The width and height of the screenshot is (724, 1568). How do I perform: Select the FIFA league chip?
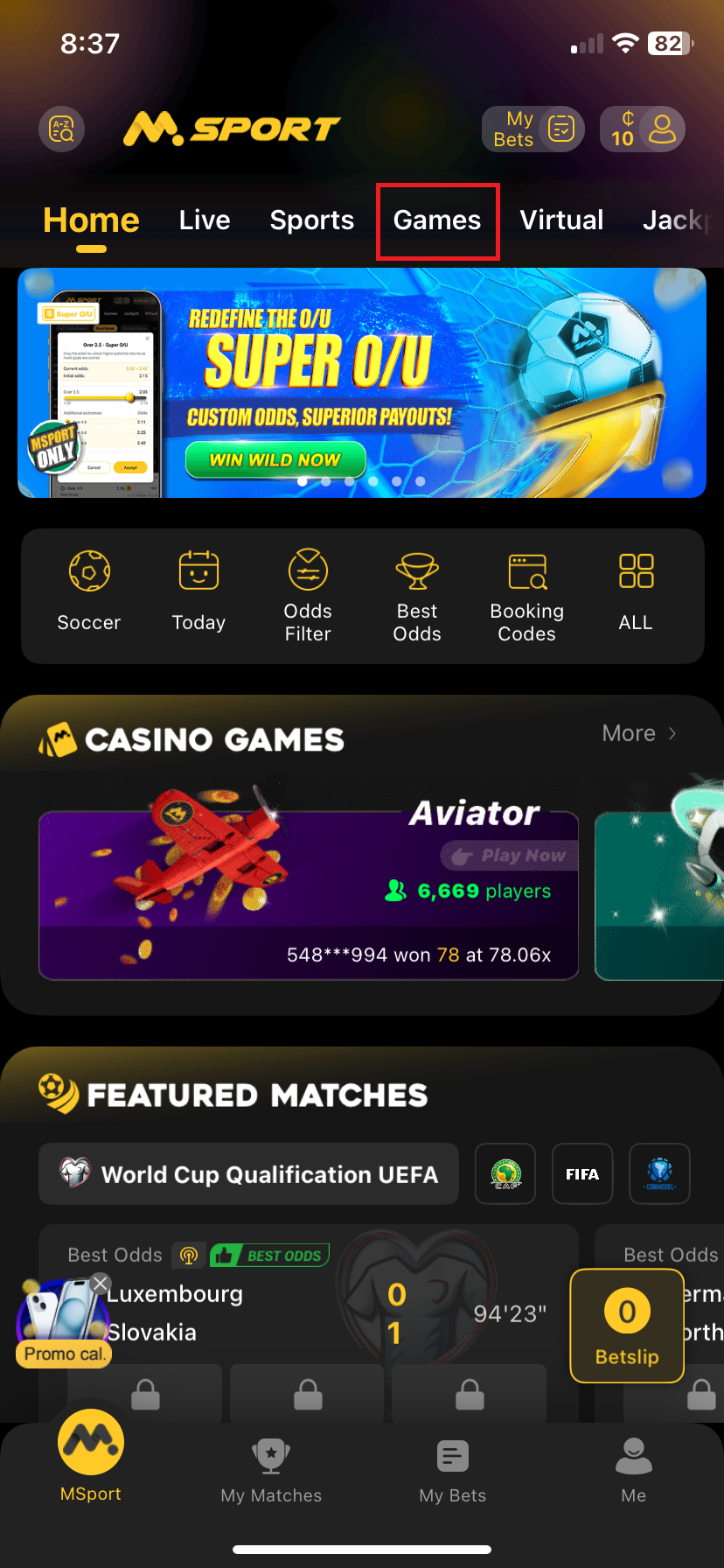(x=582, y=1174)
